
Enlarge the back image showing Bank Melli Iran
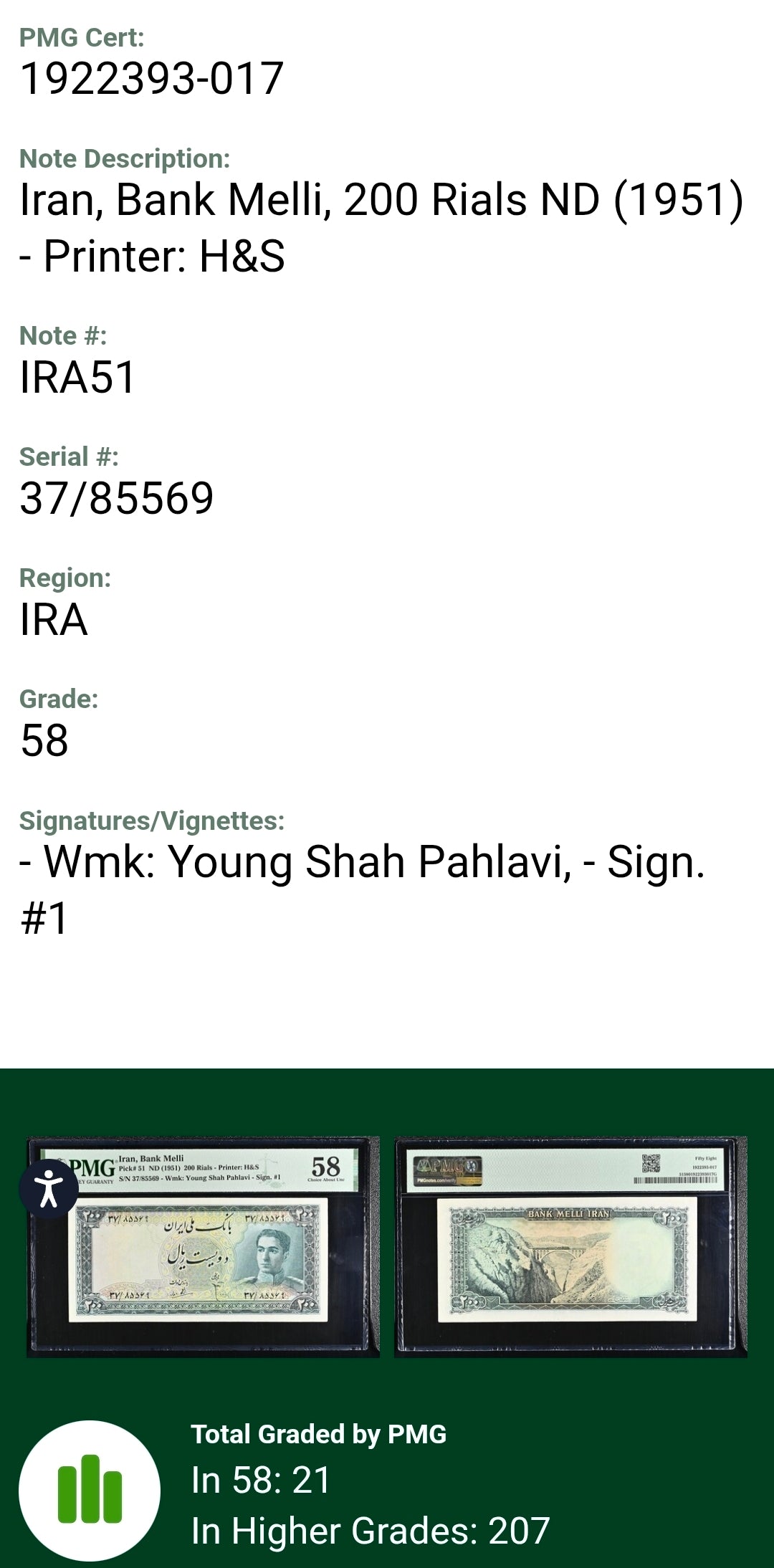click(x=570, y=1247)
